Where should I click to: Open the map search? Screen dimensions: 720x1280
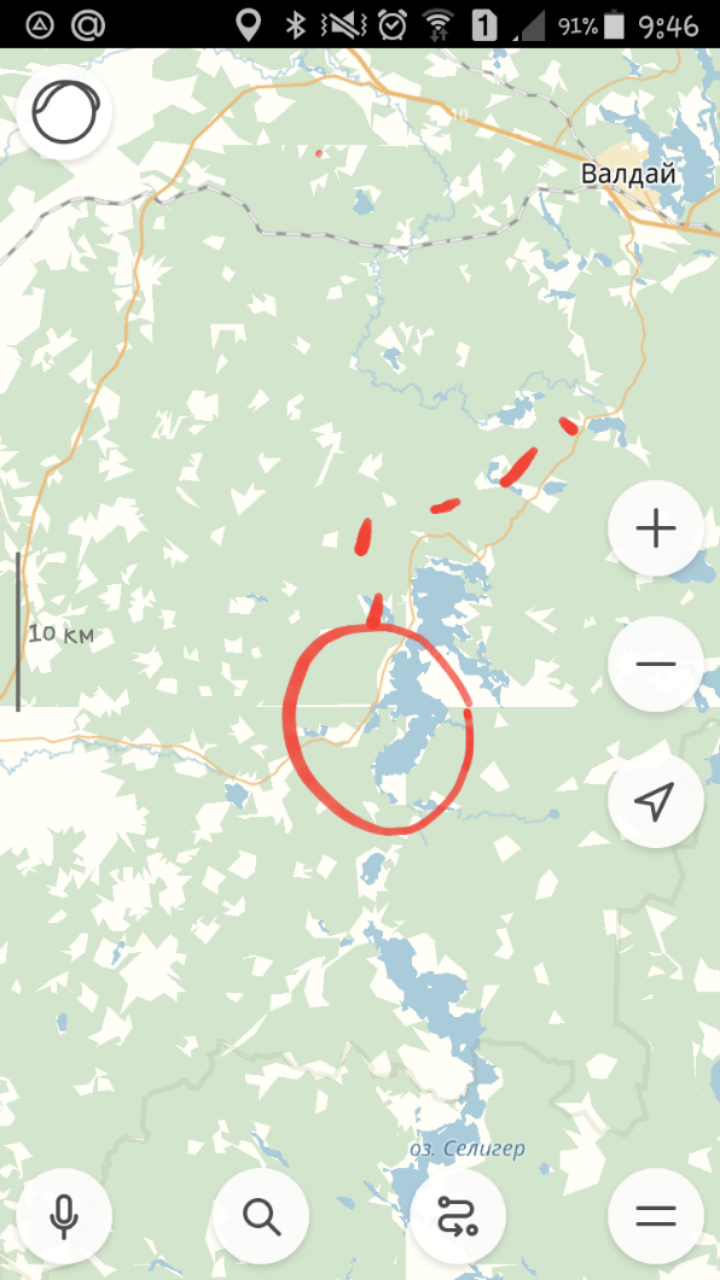[x=261, y=1216]
